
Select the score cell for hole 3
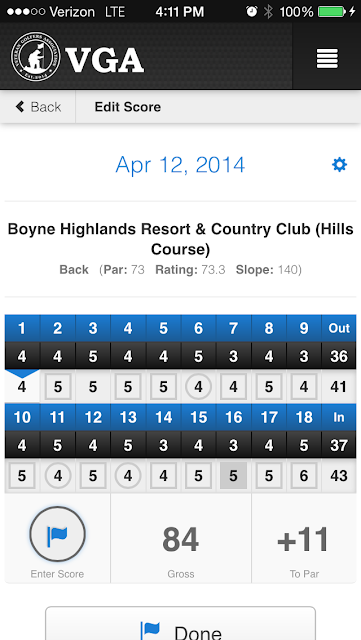click(93, 386)
